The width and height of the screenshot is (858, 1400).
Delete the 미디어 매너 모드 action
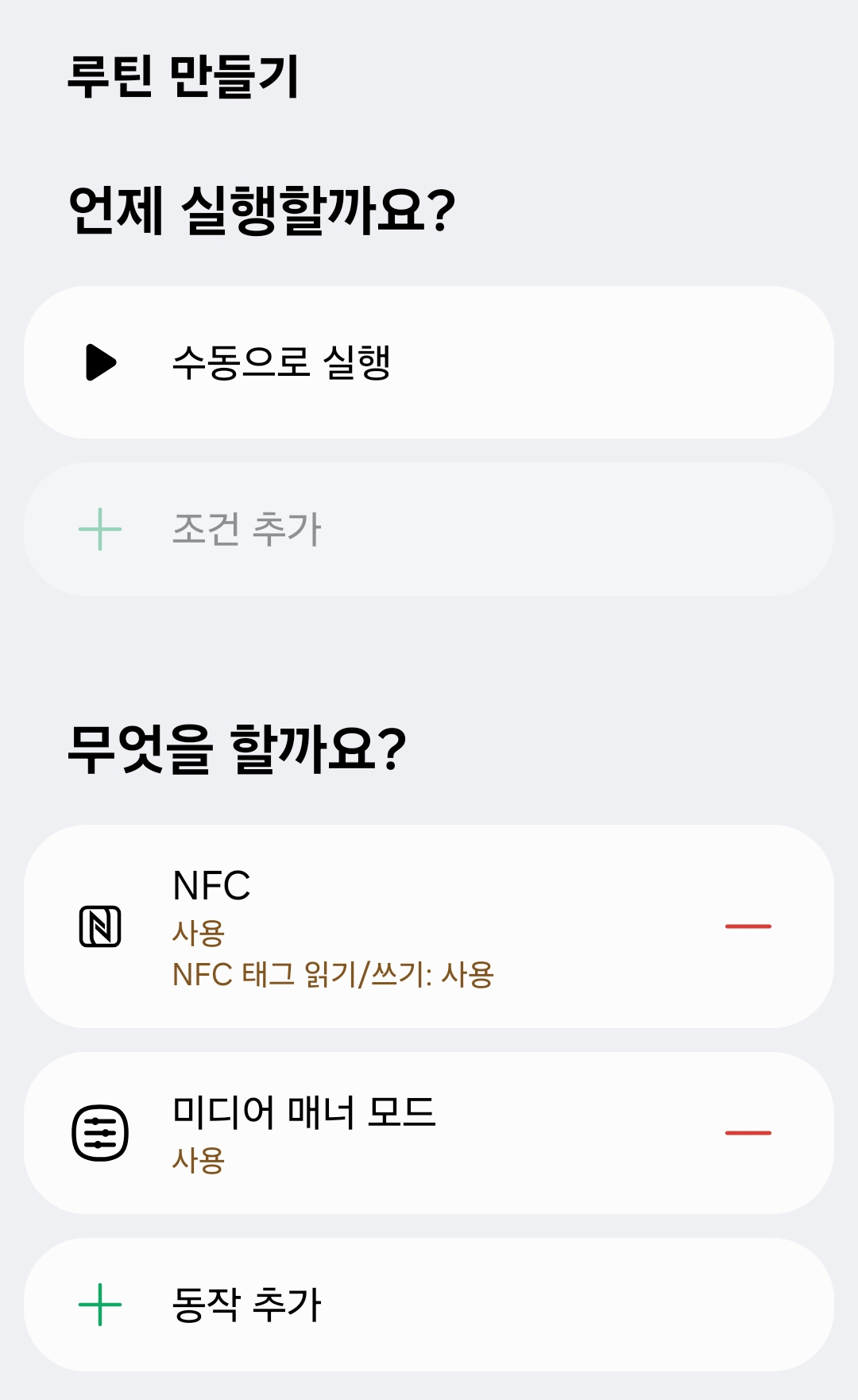click(x=748, y=1133)
